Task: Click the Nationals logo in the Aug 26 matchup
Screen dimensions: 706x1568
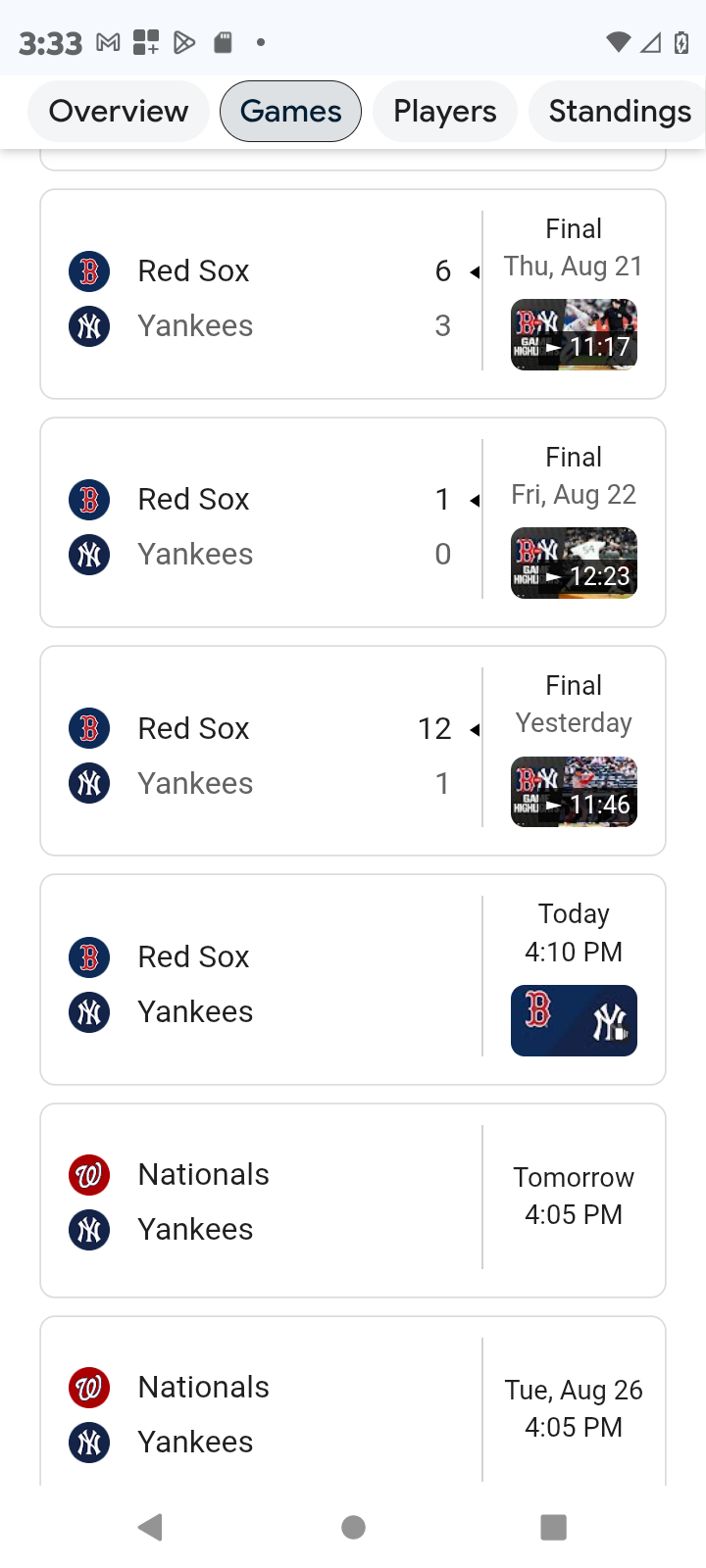Action: click(88, 1386)
